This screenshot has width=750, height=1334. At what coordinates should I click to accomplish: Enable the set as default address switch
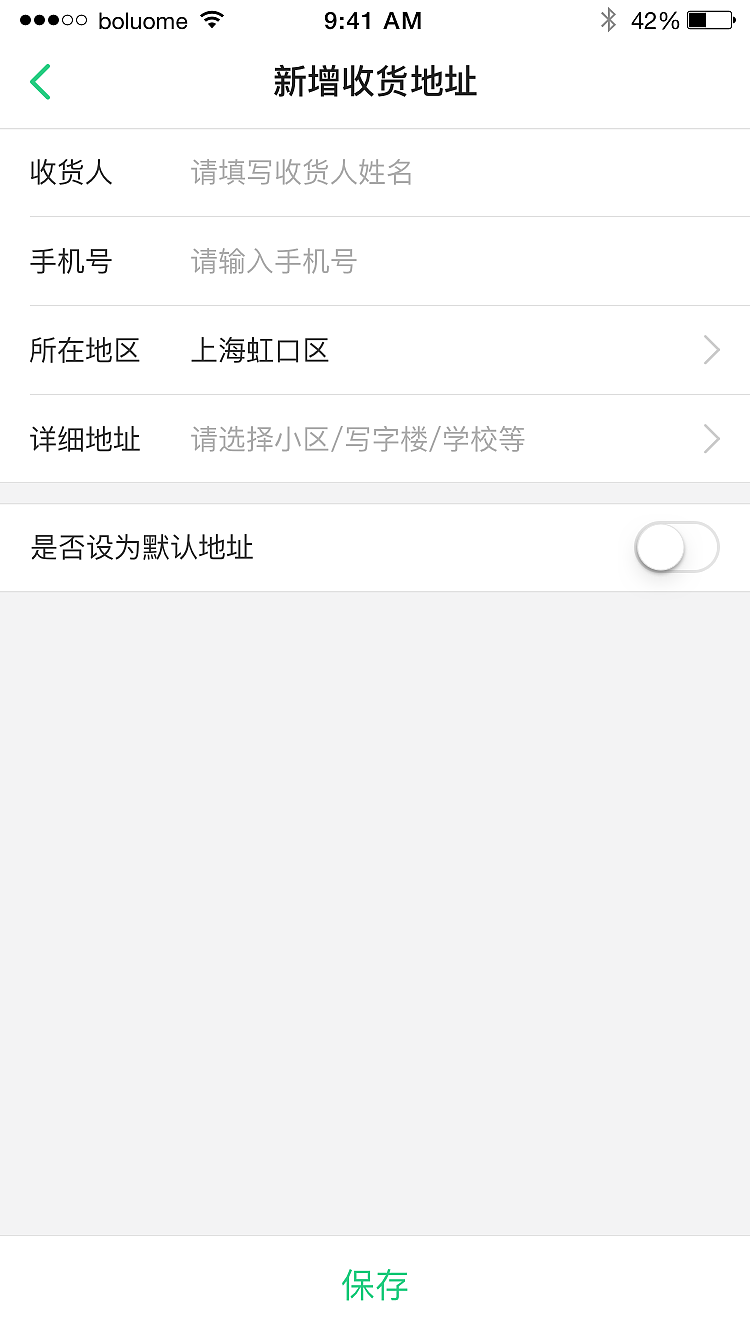pyautogui.click(x=677, y=547)
